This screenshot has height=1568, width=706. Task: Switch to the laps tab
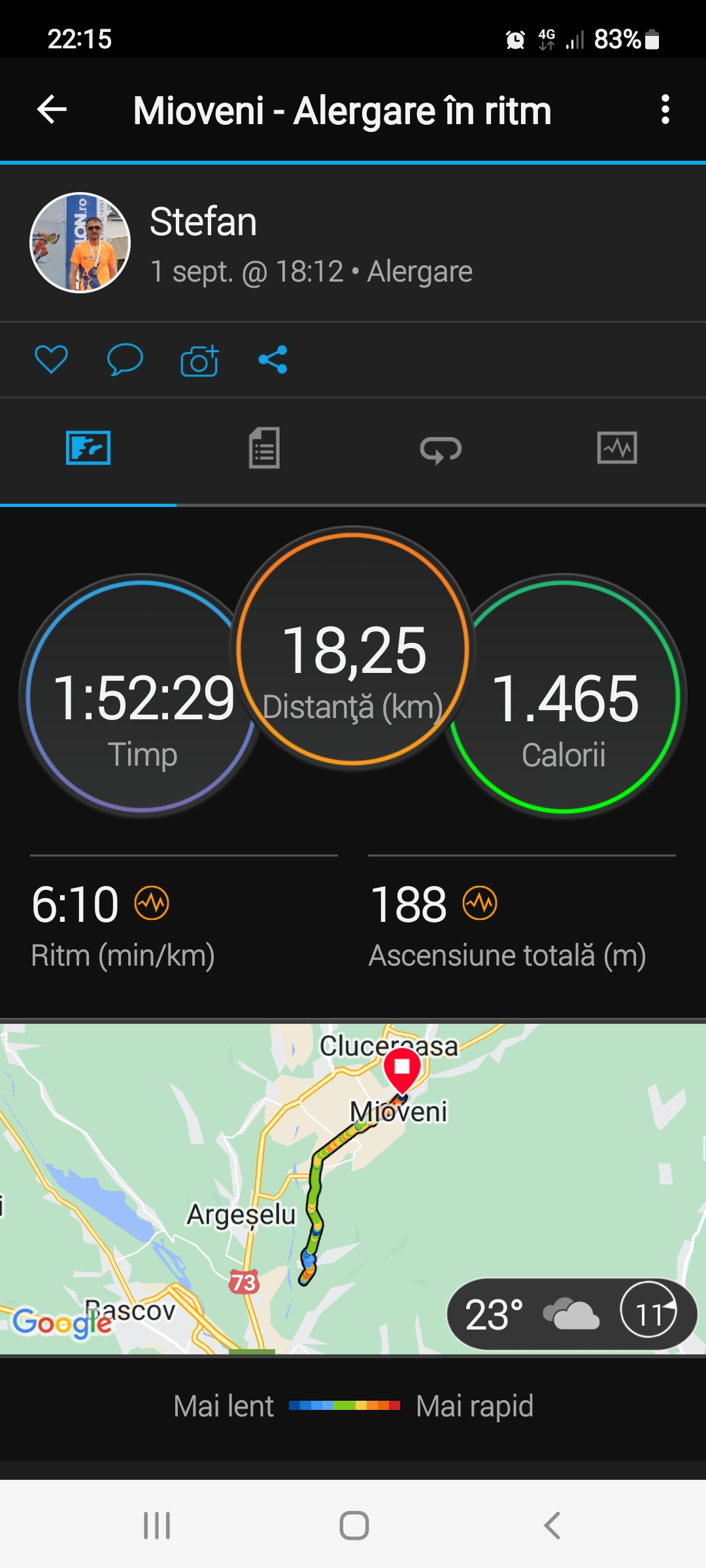pos(441,449)
